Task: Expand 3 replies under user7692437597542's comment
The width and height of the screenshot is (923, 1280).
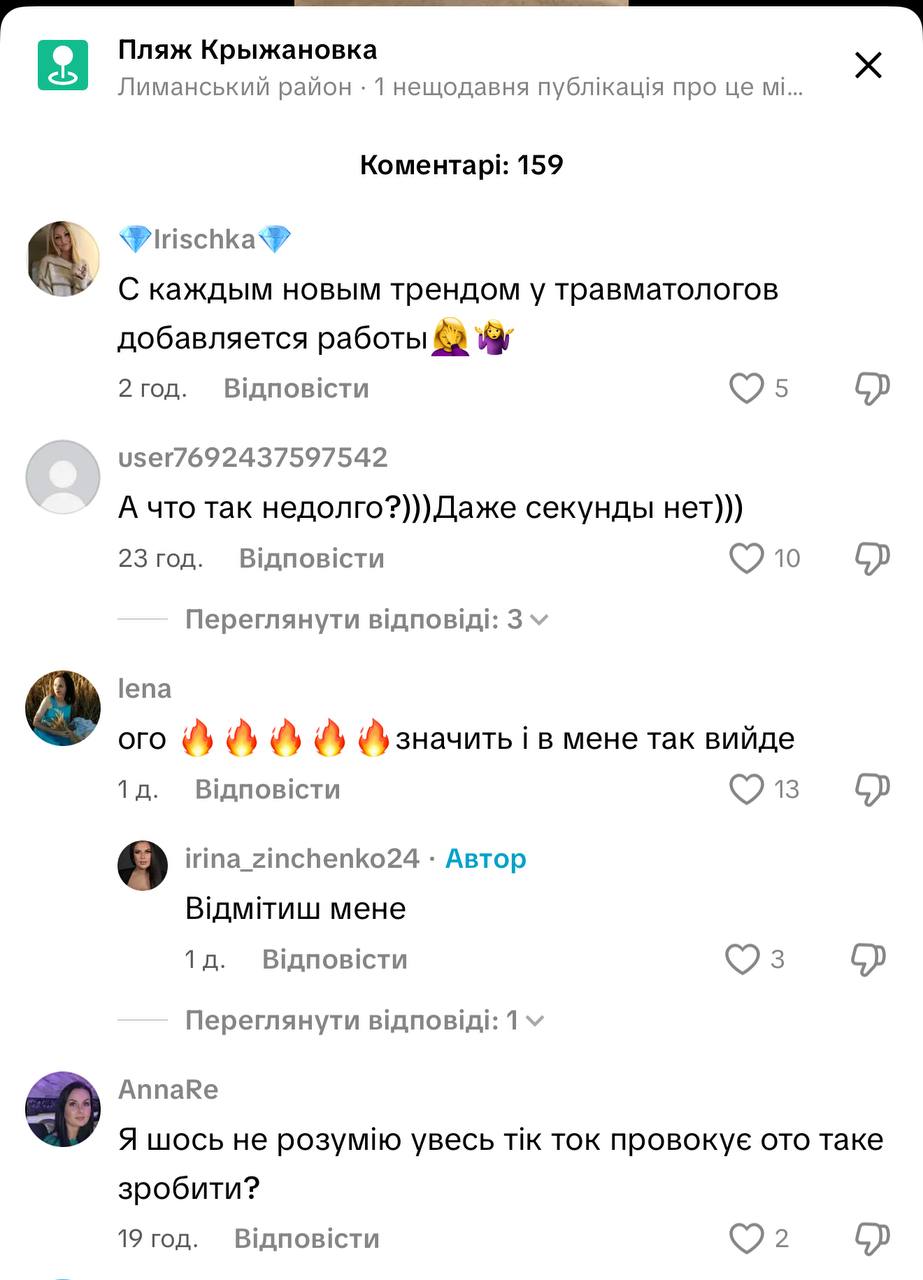Action: click(366, 619)
